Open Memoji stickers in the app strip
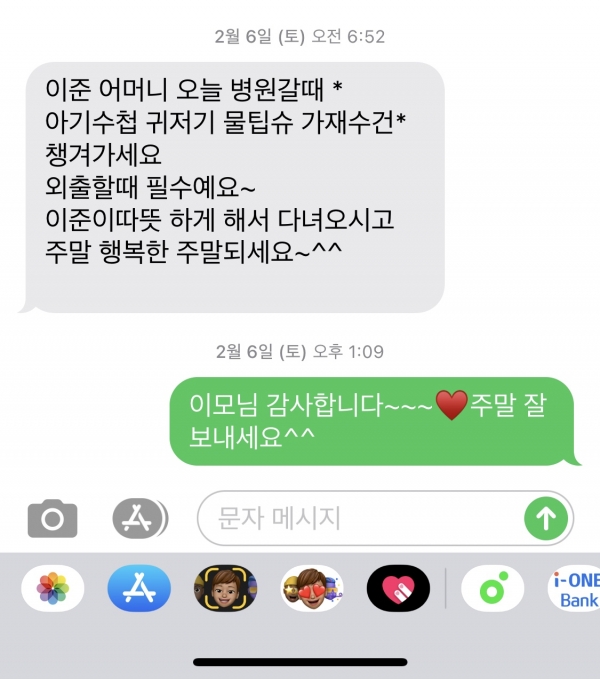Screen dimensions: 600x679 311,589
